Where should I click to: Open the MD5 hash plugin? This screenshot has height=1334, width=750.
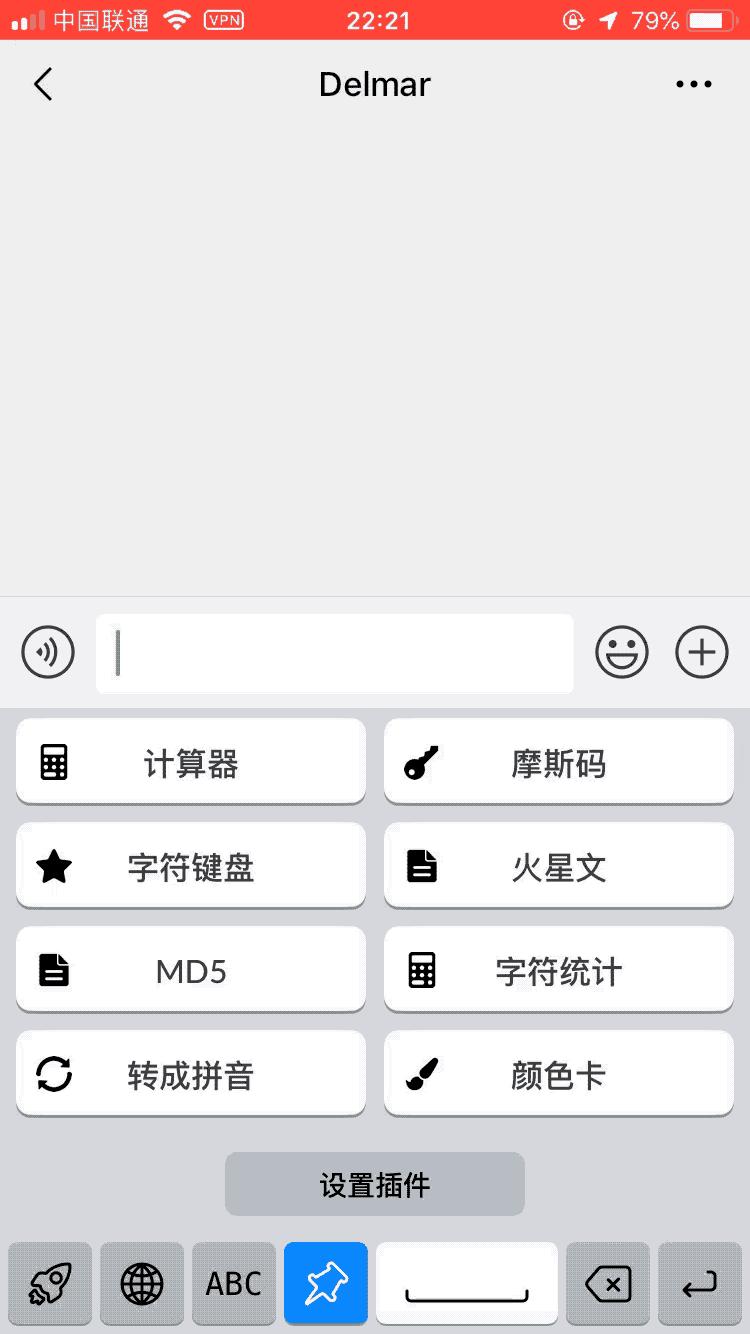[x=190, y=969]
